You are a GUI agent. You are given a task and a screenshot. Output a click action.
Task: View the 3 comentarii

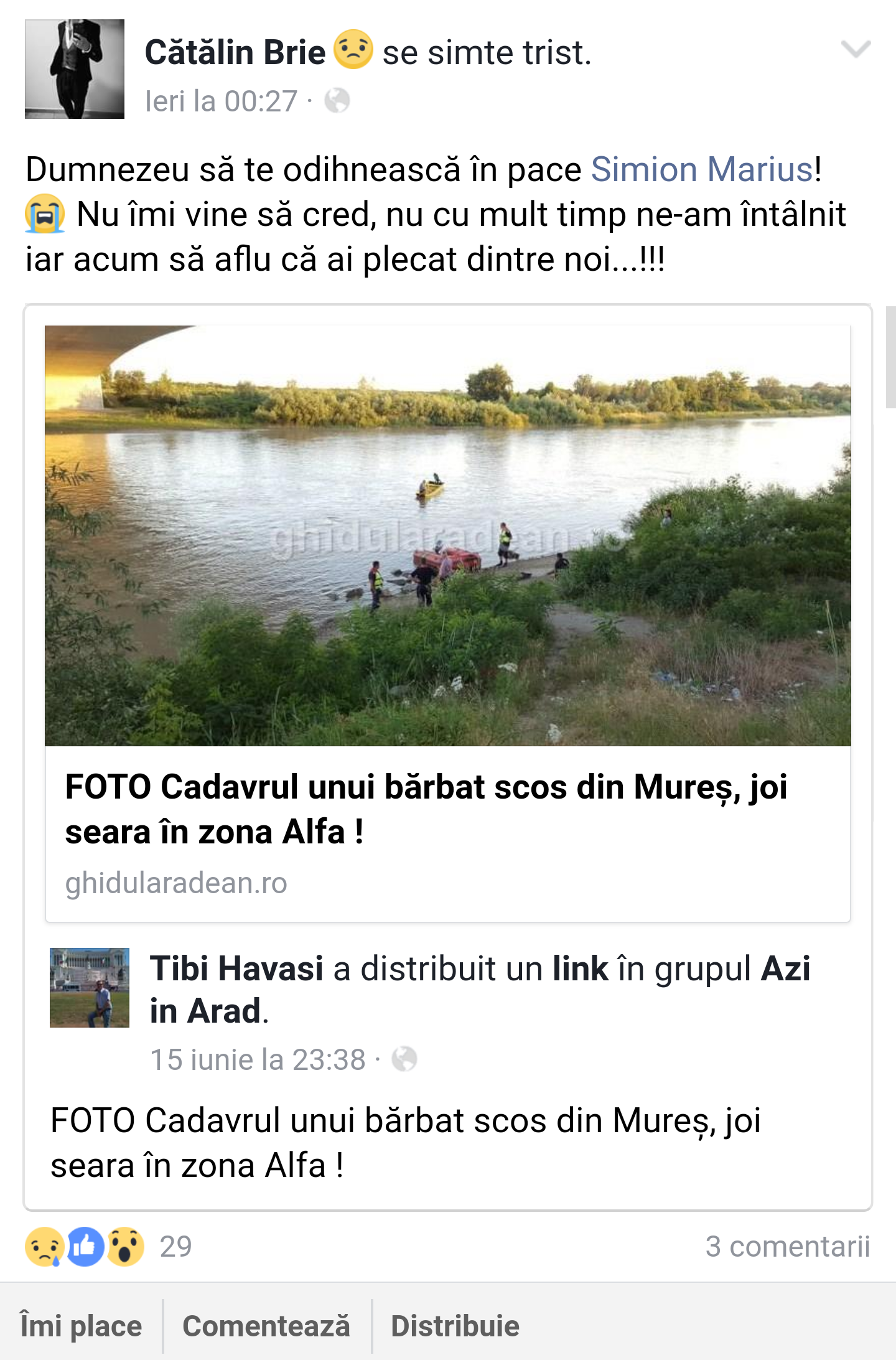point(787,1247)
